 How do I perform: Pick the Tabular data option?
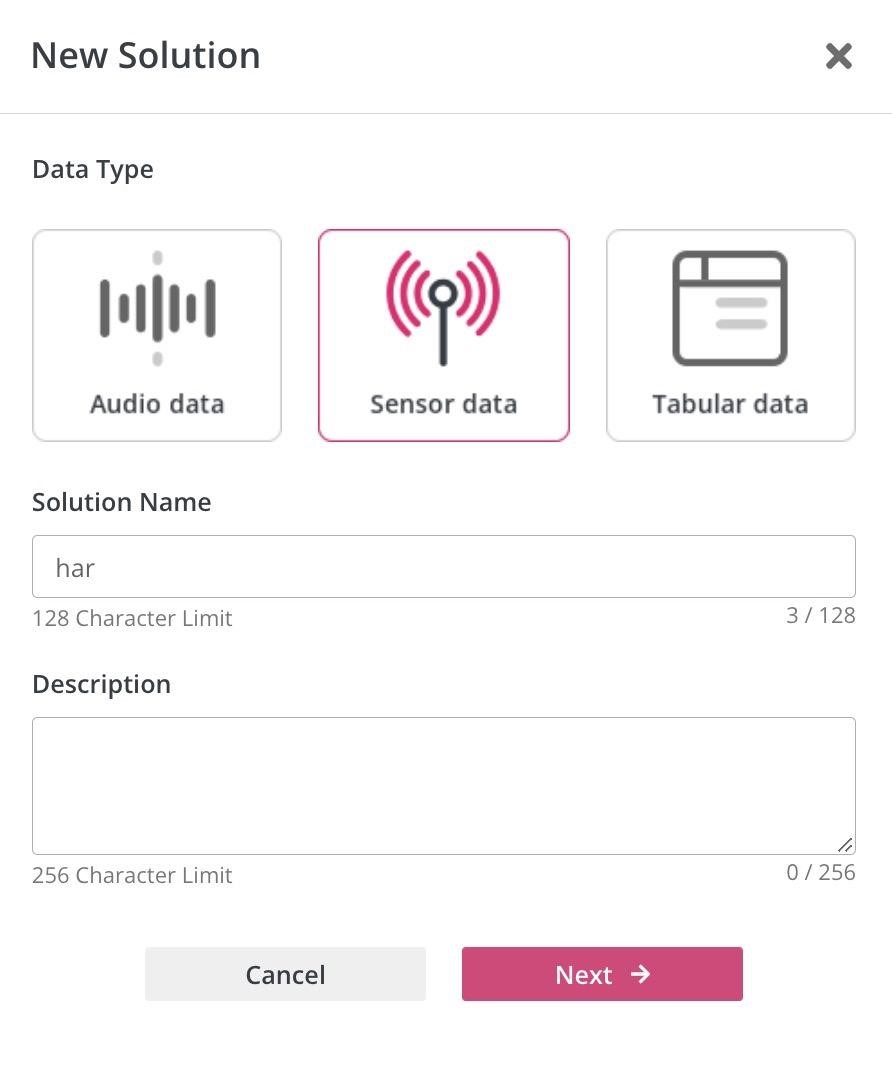click(730, 335)
